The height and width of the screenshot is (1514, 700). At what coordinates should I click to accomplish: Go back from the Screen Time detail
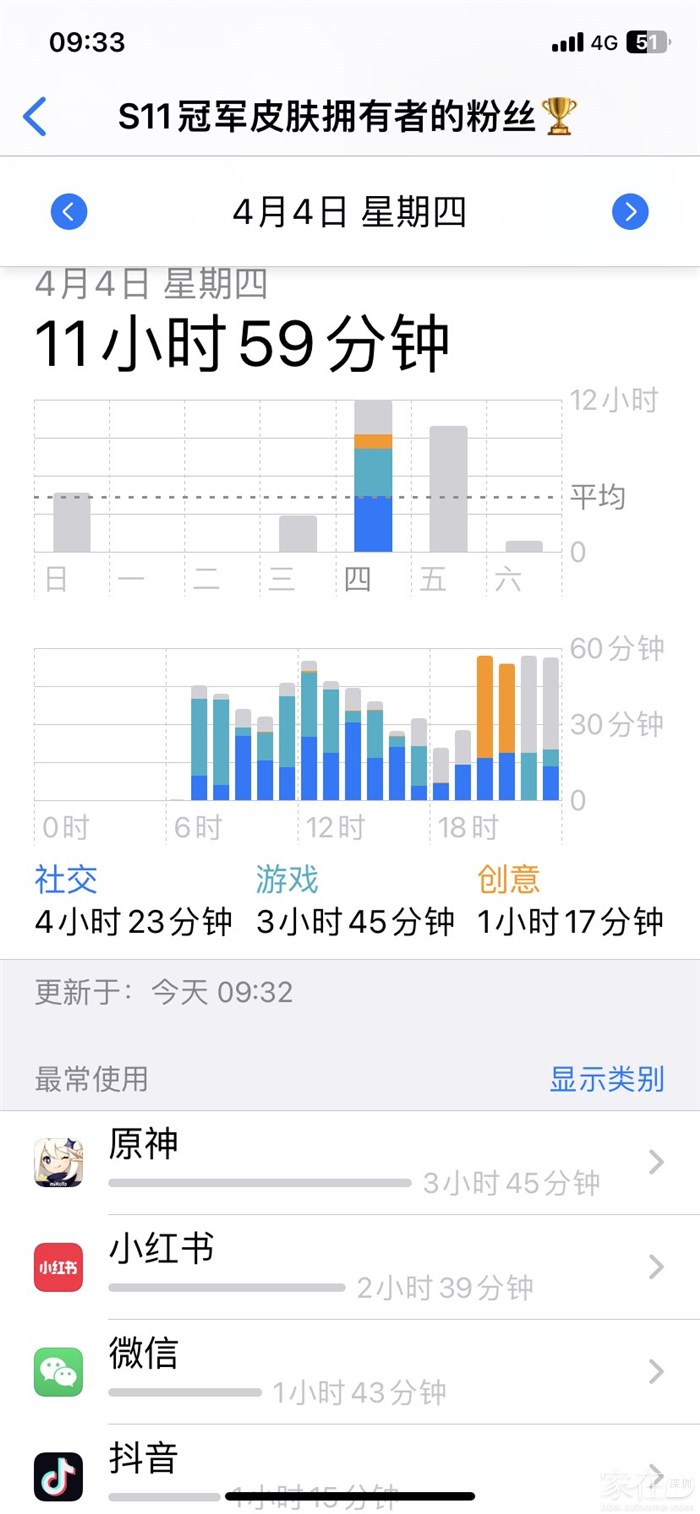pyautogui.click(x=35, y=116)
